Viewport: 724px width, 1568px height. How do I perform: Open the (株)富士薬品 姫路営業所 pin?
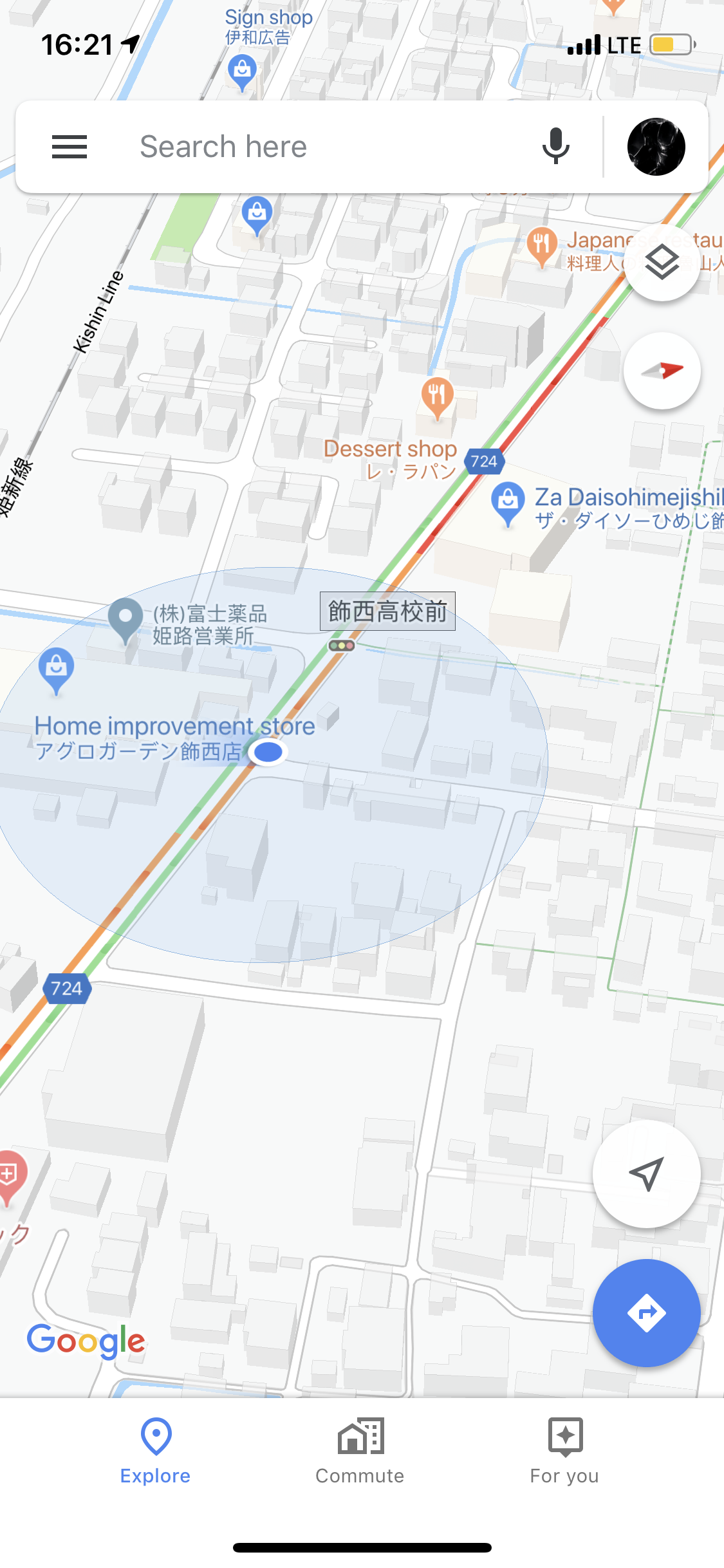[125, 618]
